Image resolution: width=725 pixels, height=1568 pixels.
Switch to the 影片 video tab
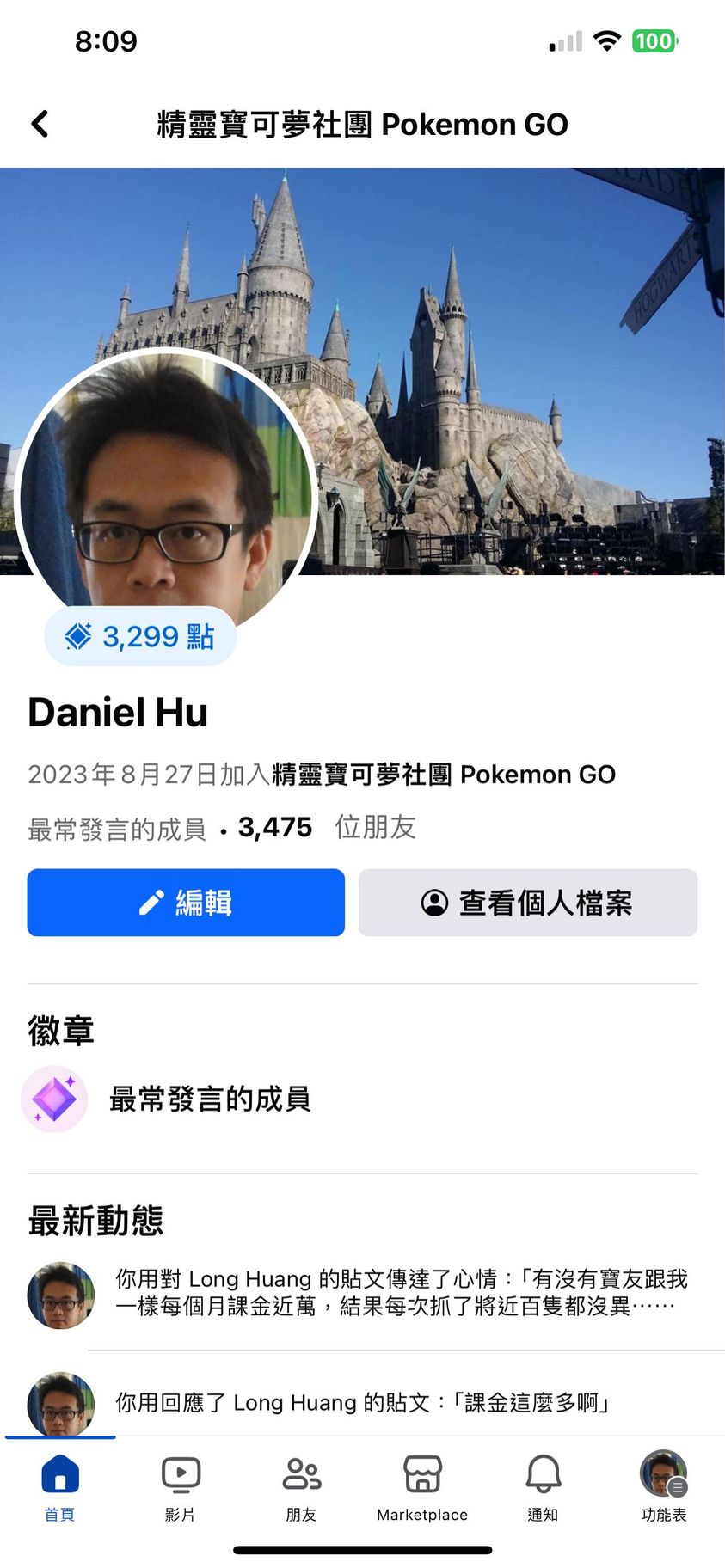coord(181,1488)
